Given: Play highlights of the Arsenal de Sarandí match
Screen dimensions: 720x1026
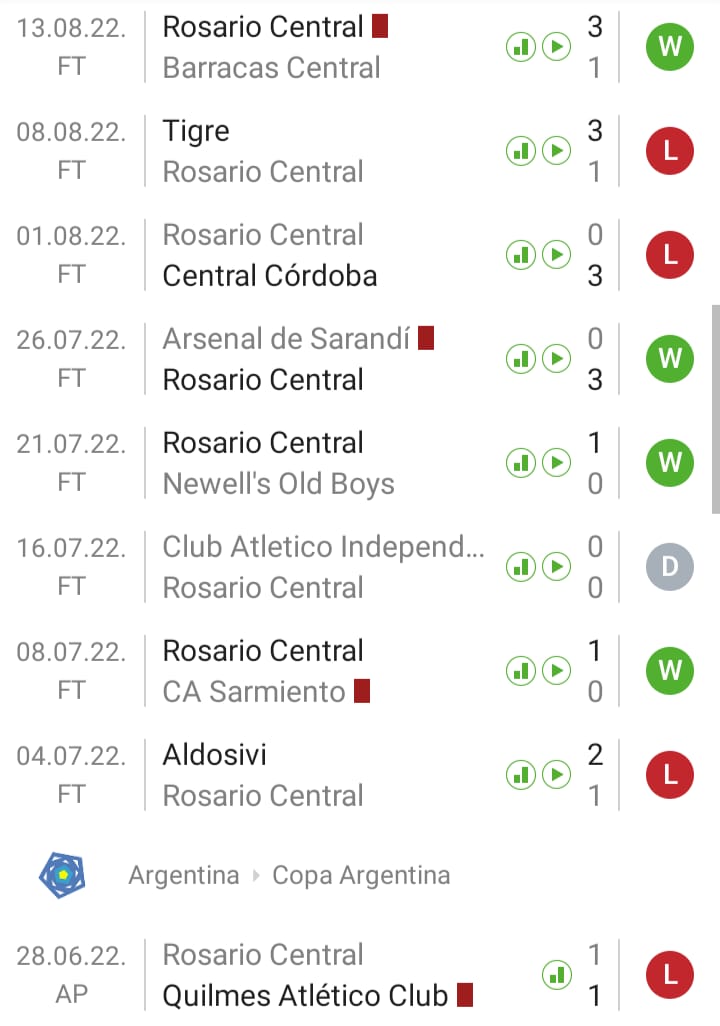Looking at the screenshot, I should tap(556, 359).
